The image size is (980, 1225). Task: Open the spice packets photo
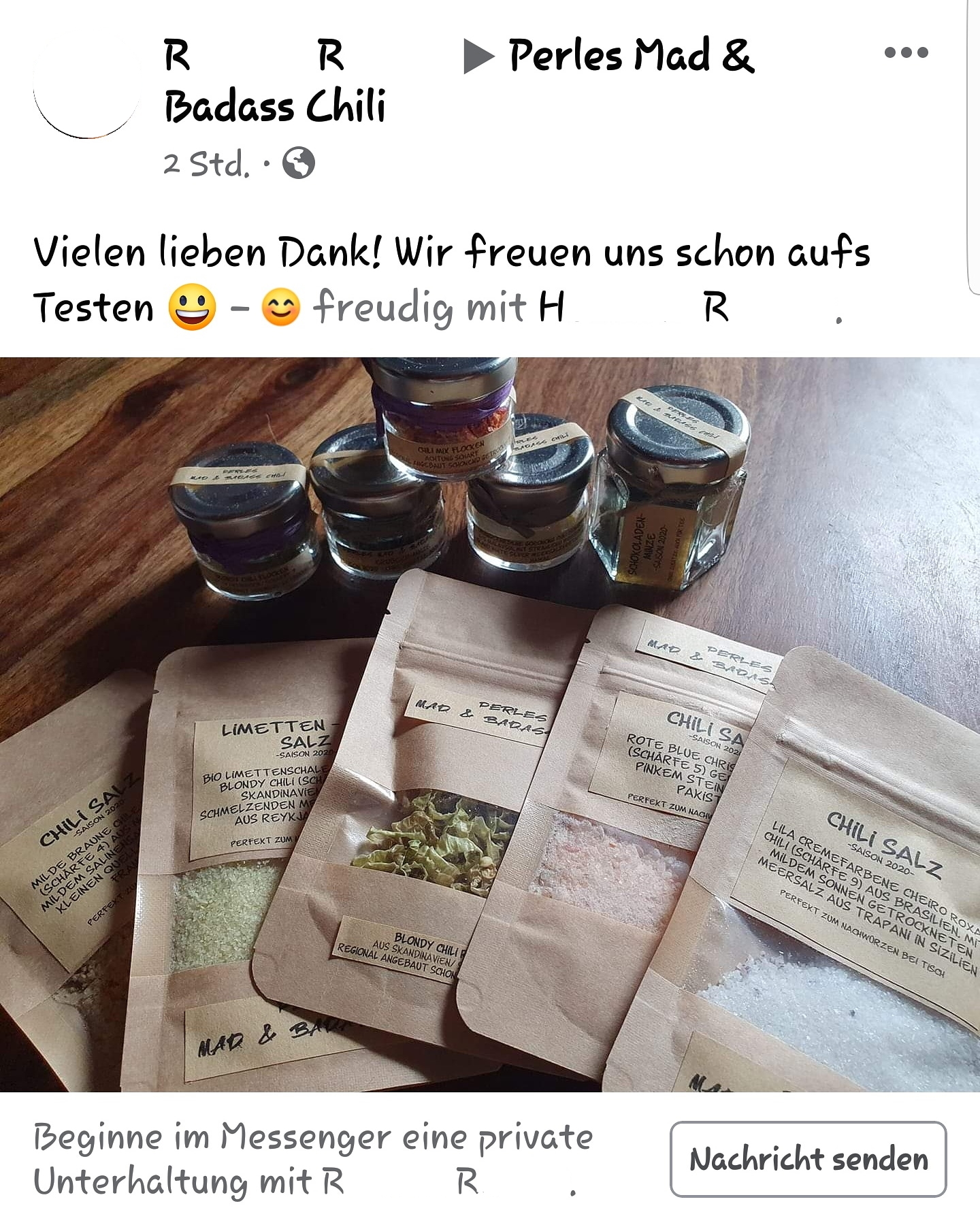(490, 724)
